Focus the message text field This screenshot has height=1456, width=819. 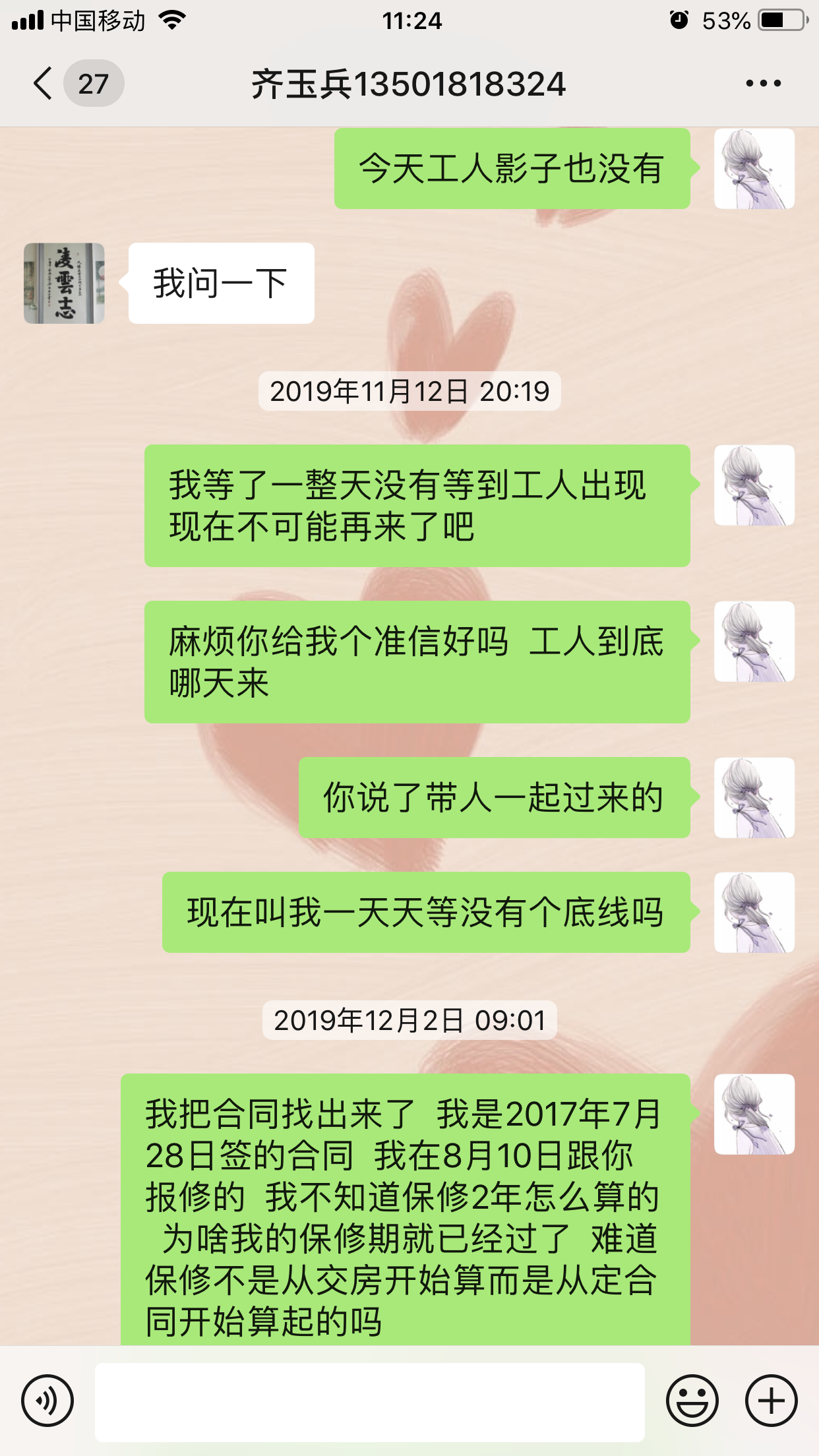pos(369,1402)
